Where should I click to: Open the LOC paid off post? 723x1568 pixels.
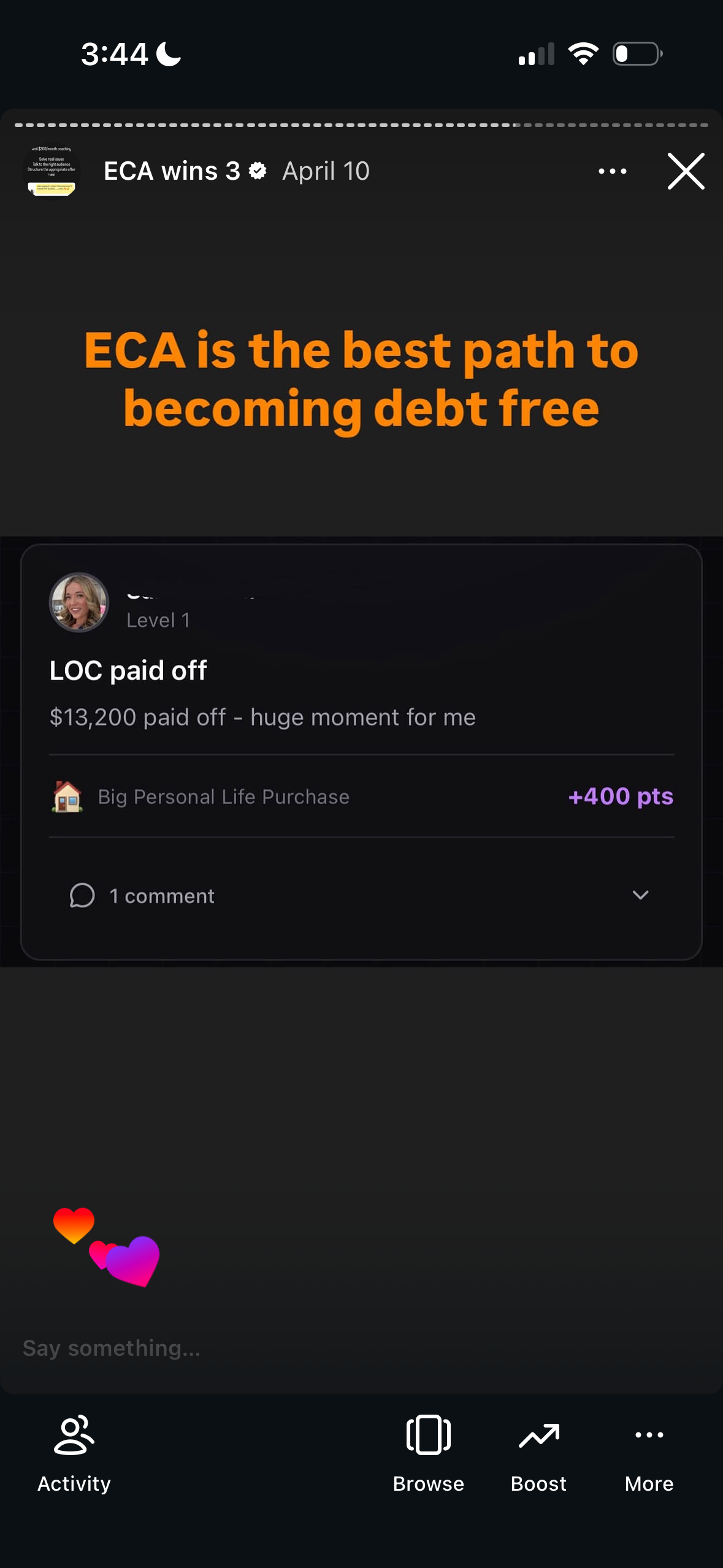tap(128, 669)
